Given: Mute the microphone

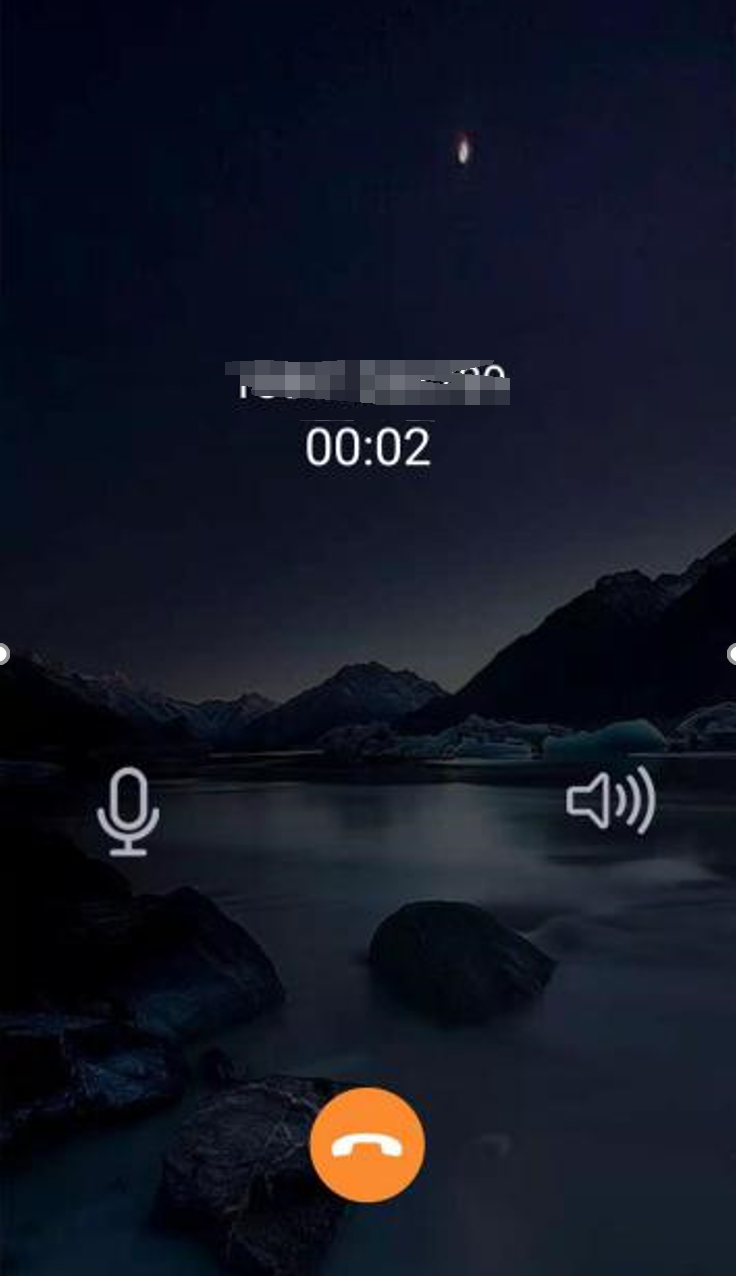Looking at the screenshot, I should [x=128, y=812].
